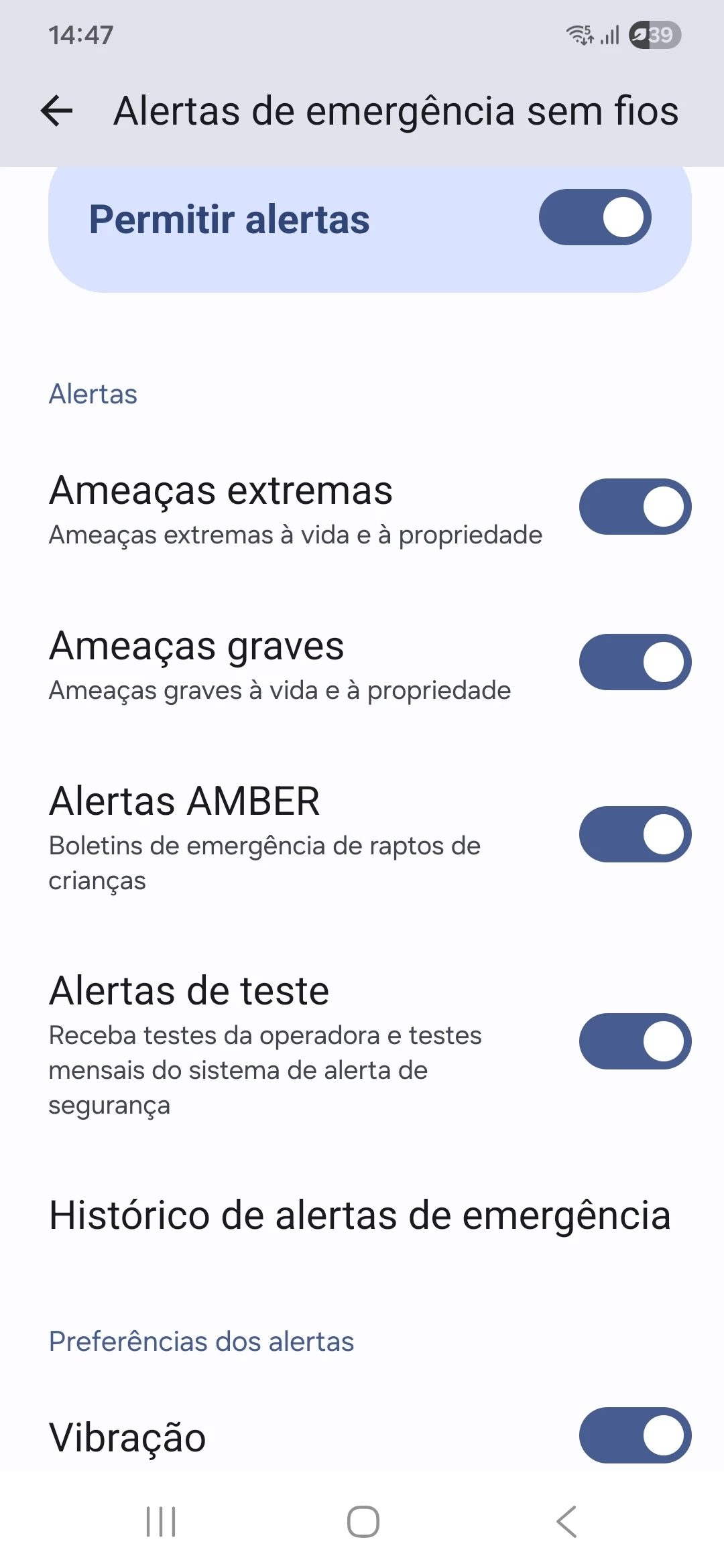This screenshot has width=724, height=1568.
Task: Turn off the Permitir alertas switch
Action: pos(595,218)
